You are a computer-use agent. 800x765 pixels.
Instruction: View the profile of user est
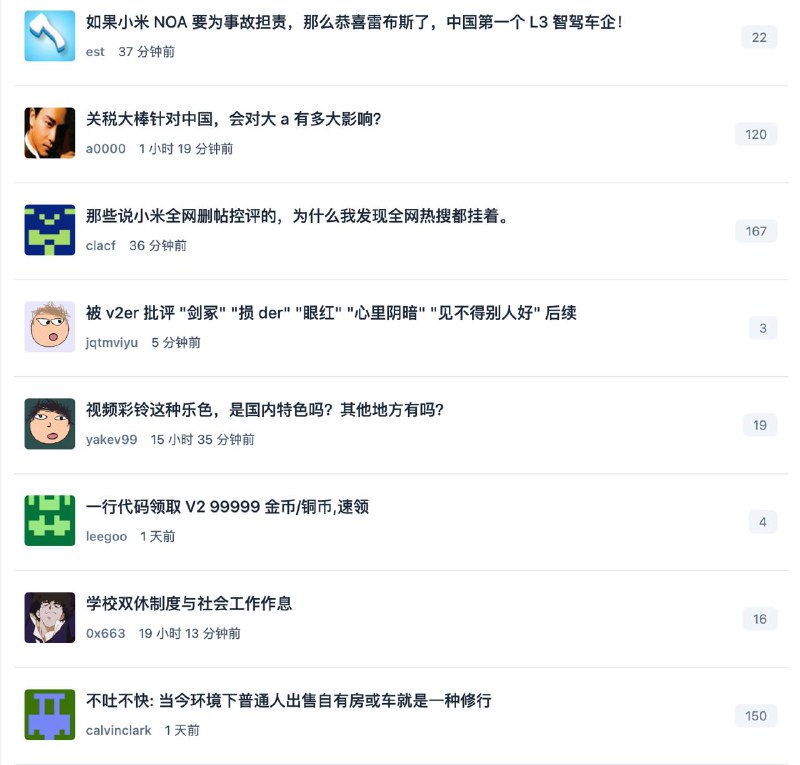pyautogui.click(x=95, y=51)
